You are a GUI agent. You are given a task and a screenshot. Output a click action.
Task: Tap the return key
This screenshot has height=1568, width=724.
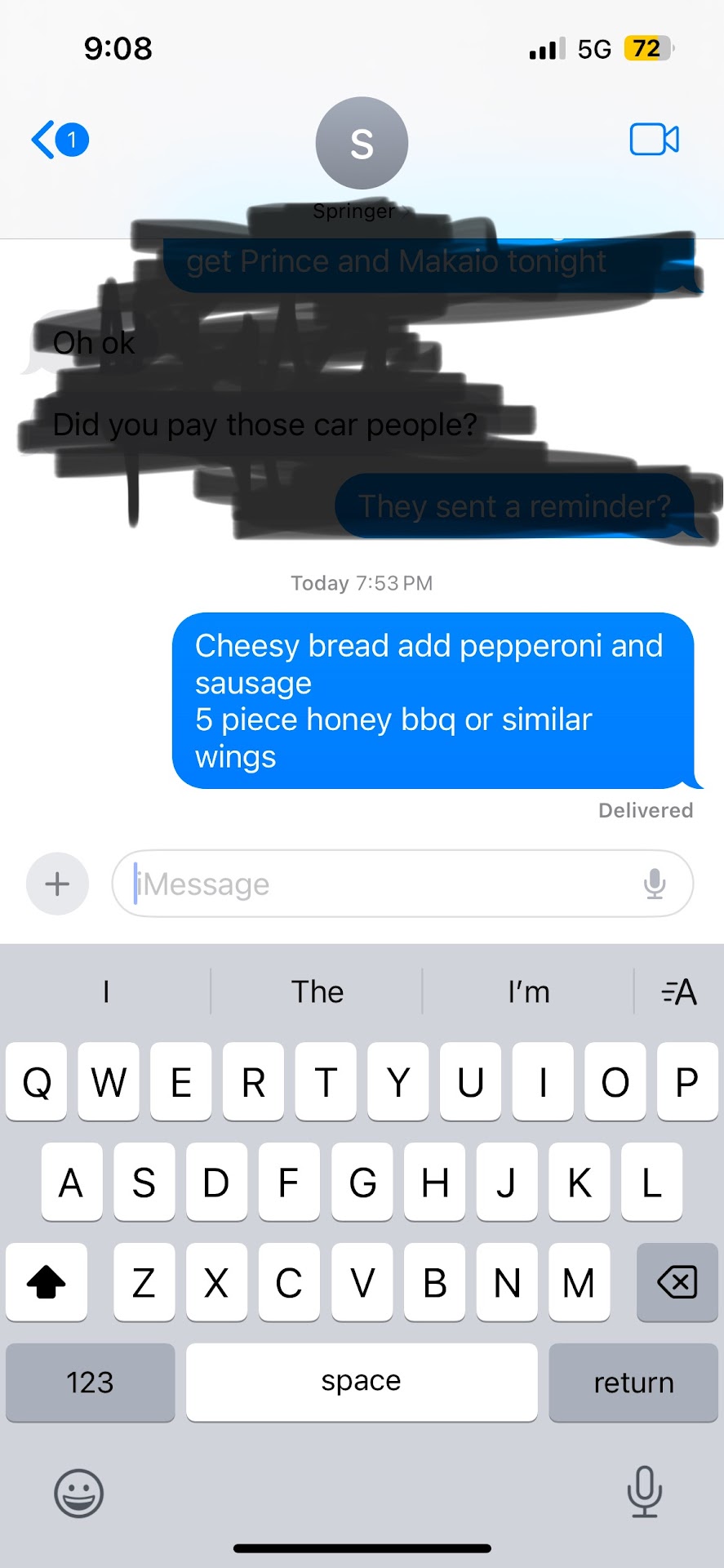click(633, 1382)
